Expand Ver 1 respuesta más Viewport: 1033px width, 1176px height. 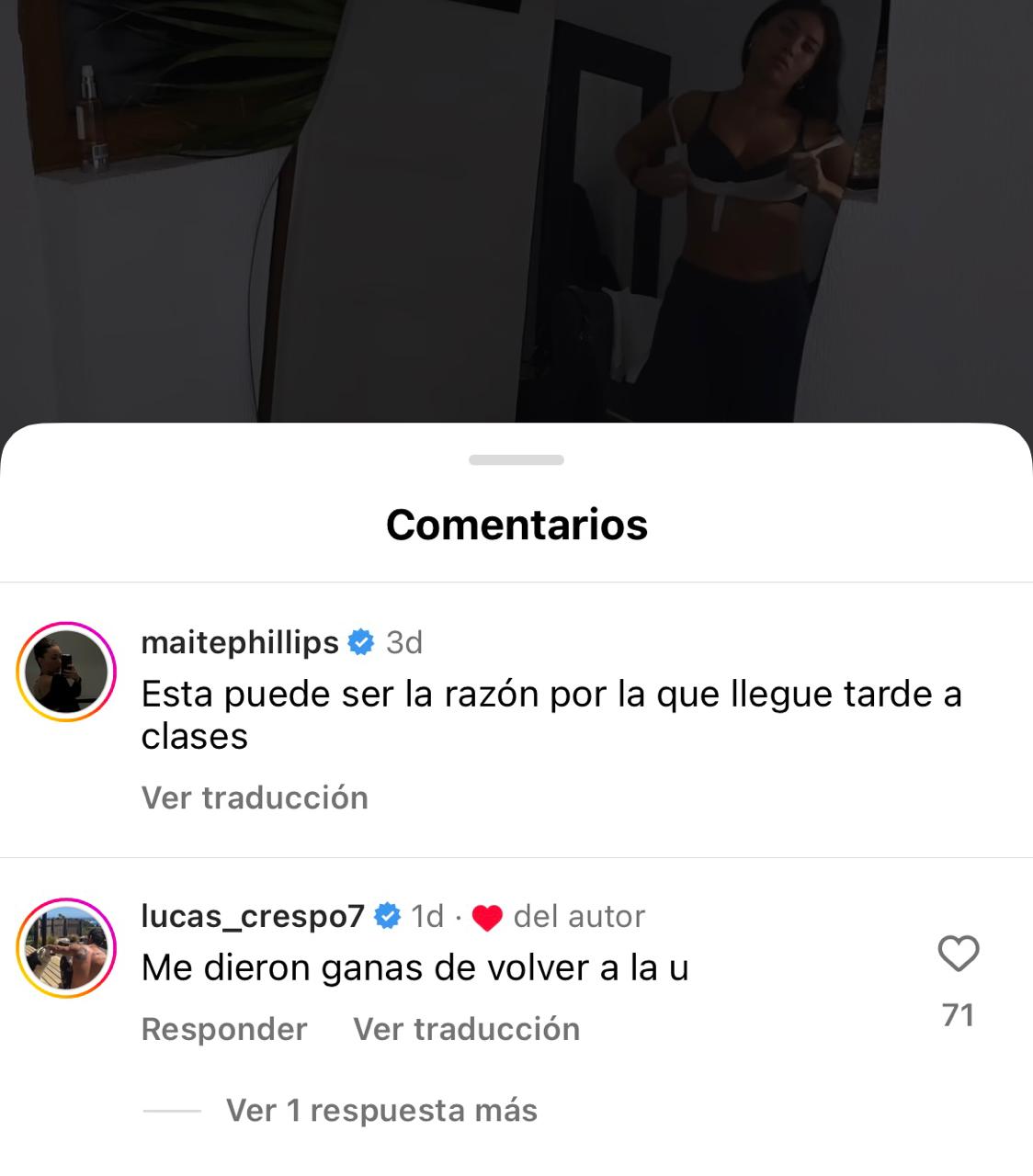[x=381, y=1110]
